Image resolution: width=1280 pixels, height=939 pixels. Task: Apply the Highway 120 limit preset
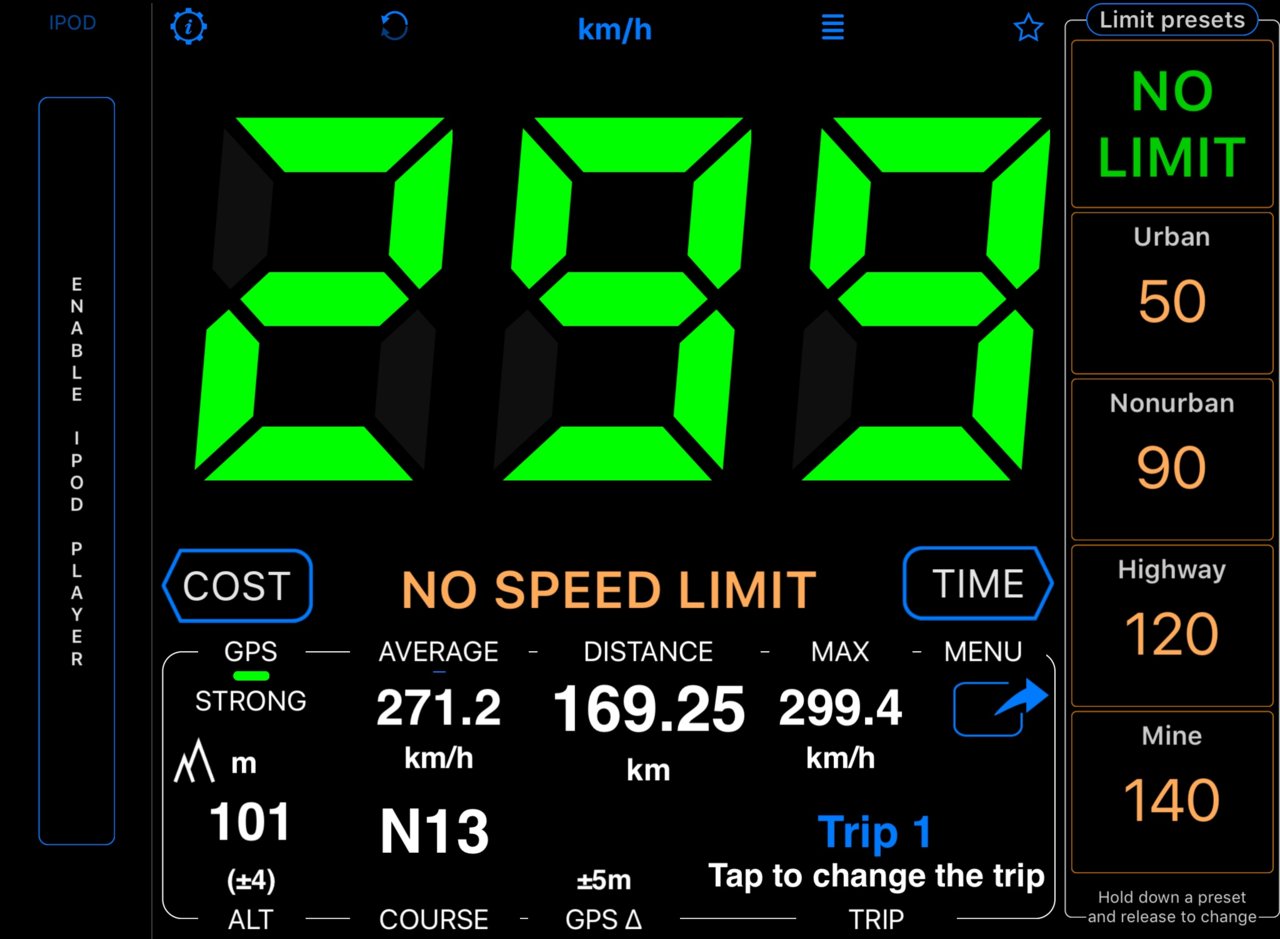pyautogui.click(x=1172, y=625)
